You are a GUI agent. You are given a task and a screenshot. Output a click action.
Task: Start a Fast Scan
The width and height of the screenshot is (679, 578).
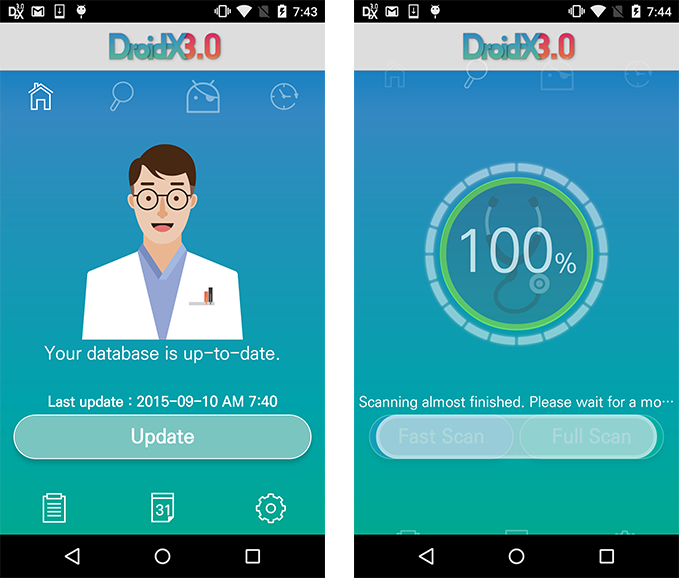[442, 437]
